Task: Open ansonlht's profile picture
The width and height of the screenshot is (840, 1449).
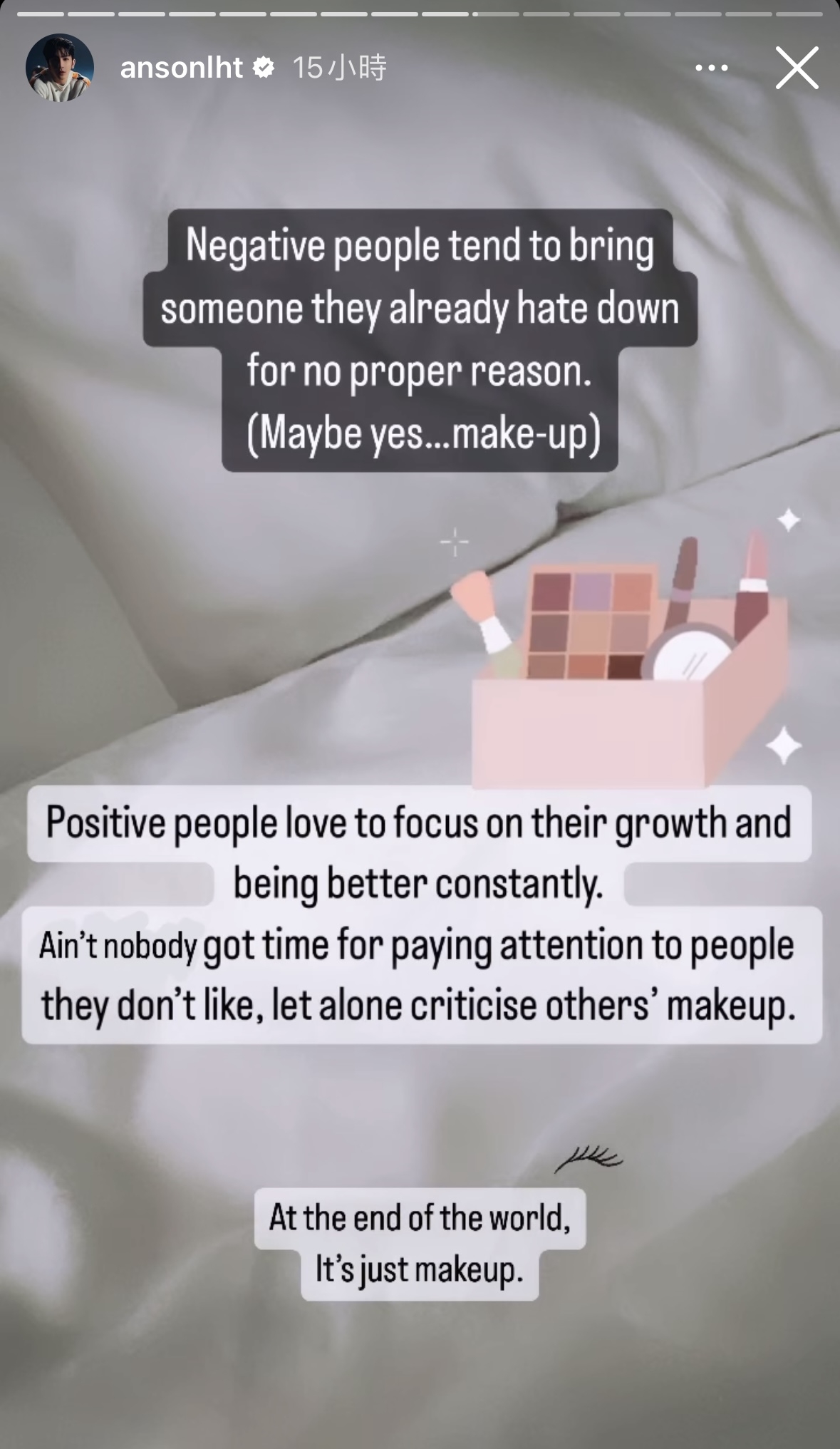Action: [60, 68]
